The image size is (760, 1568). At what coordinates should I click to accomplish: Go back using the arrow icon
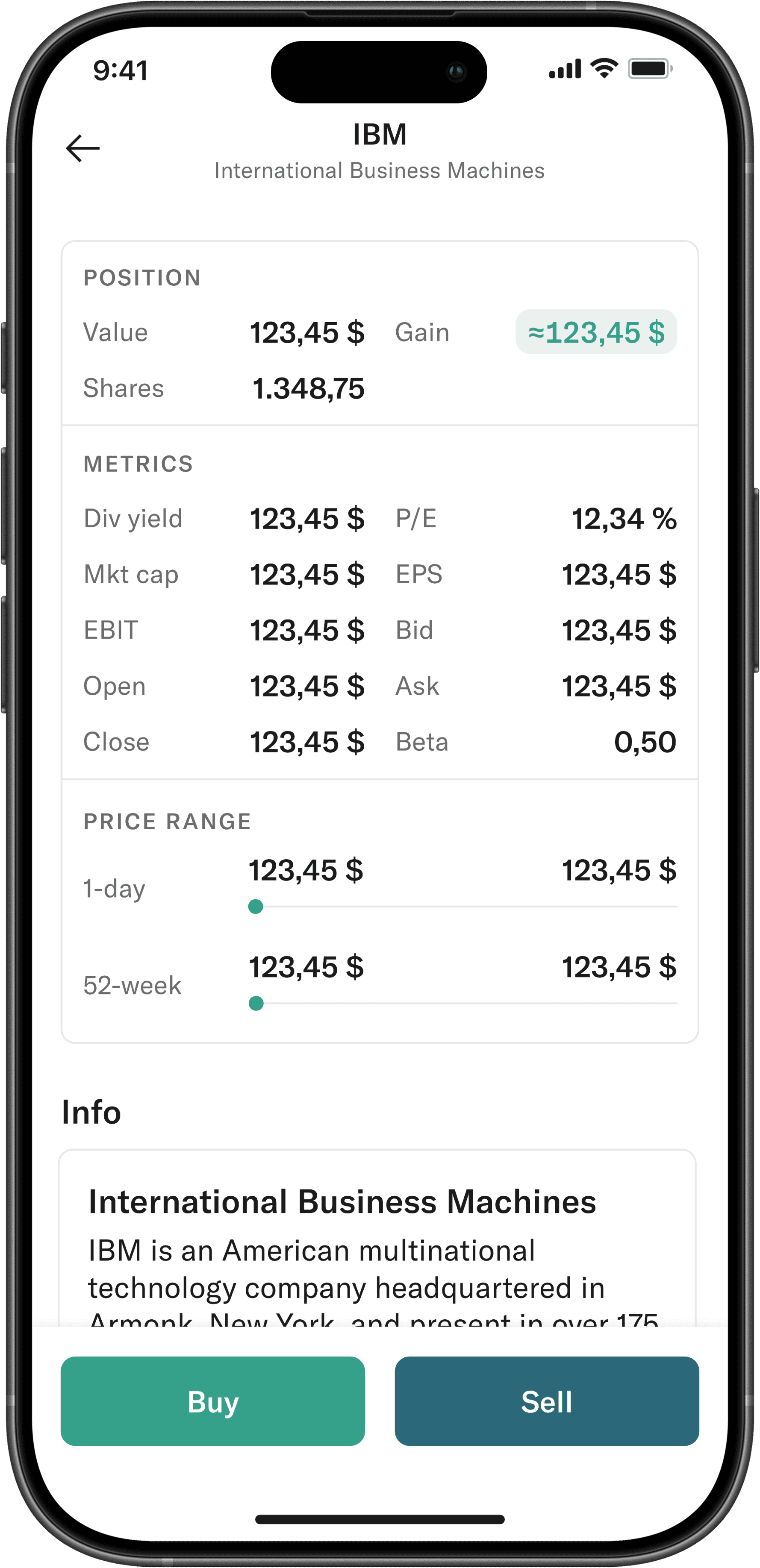tap(83, 149)
